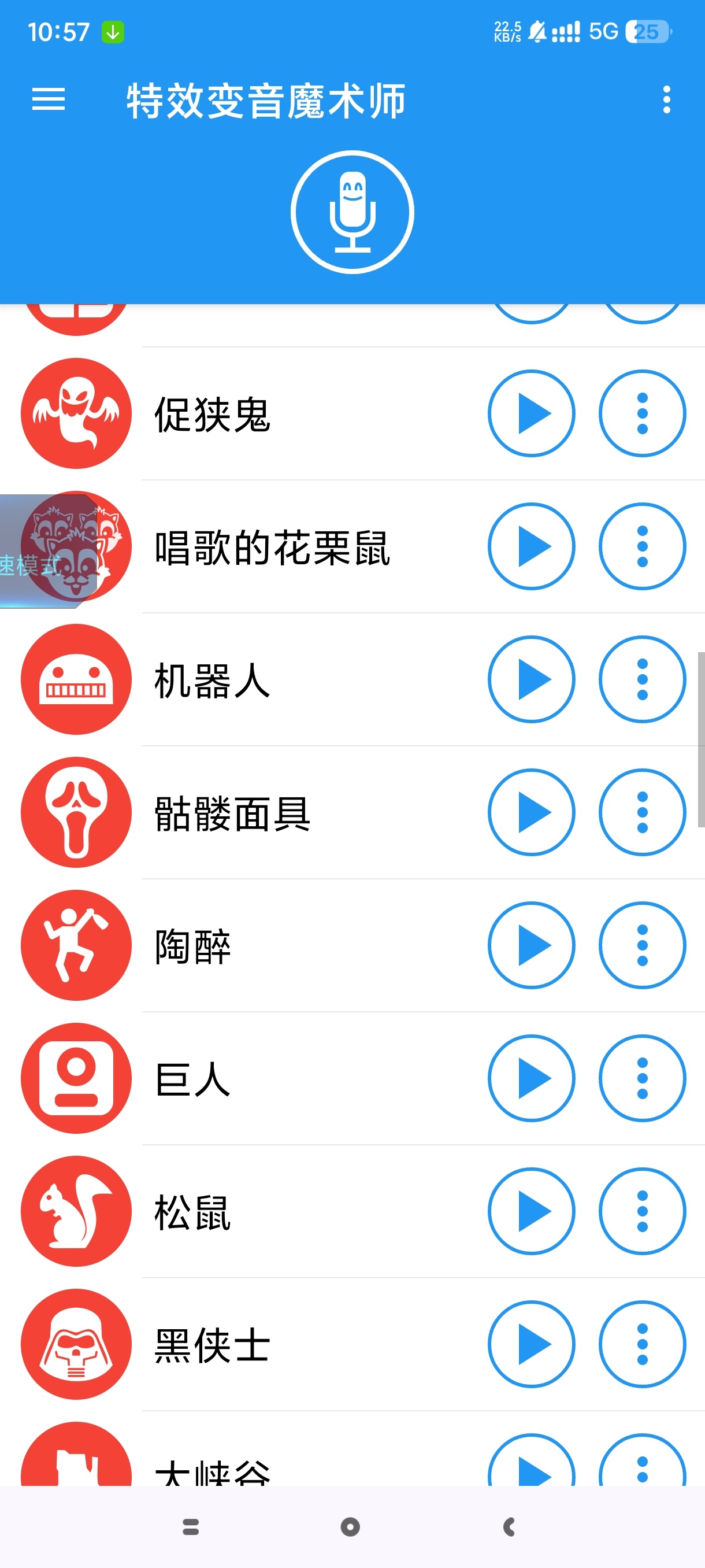Play the 机器人 voice effect
Viewport: 705px width, 1568px height.
click(x=531, y=679)
